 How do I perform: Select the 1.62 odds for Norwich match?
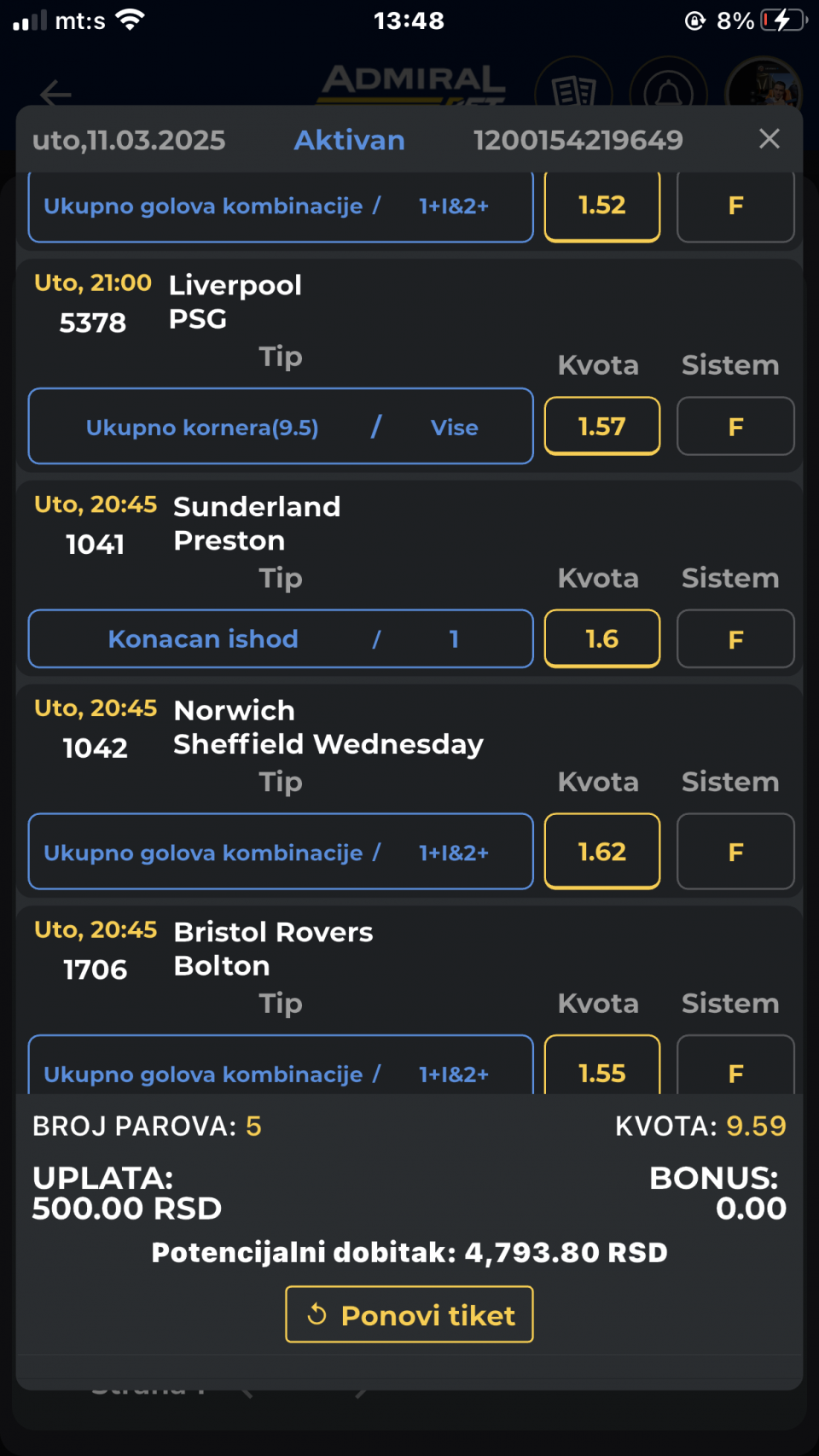pyautogui.click(x=602, y=852)
